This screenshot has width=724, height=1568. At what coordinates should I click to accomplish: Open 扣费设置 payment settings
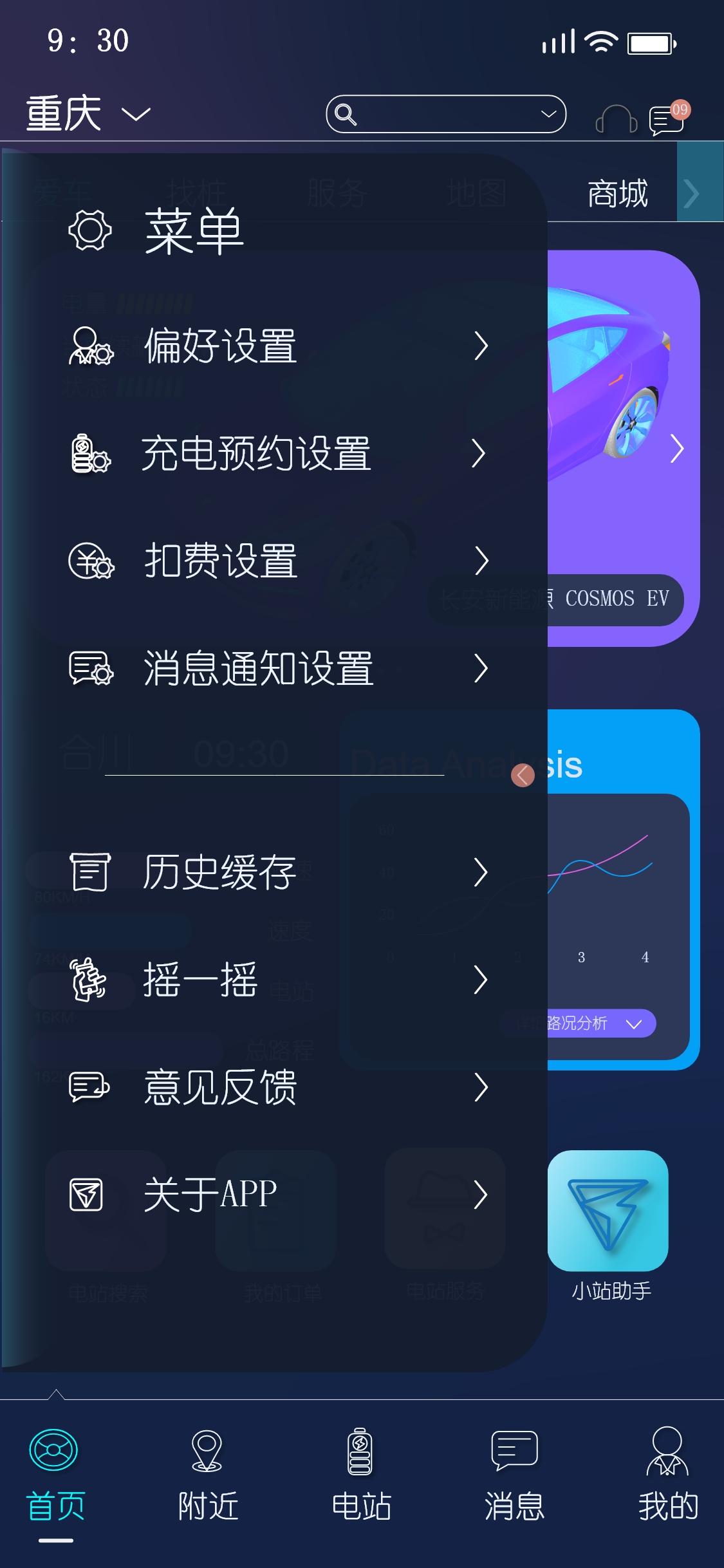pyautogui.click(x=277, y=561)
